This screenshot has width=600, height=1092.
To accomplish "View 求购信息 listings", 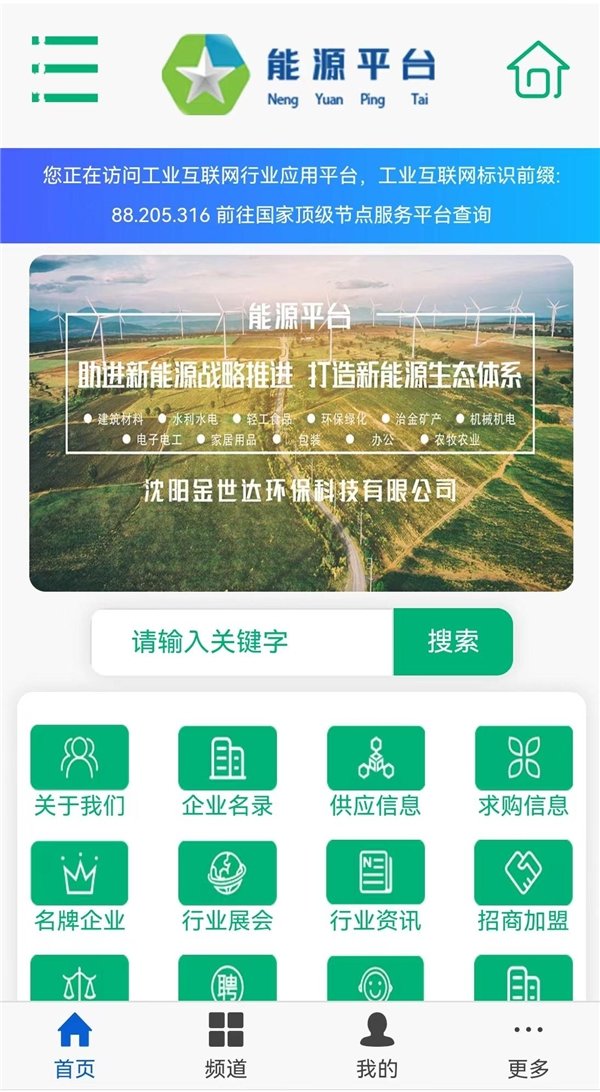I will click(x=523, y=771).
